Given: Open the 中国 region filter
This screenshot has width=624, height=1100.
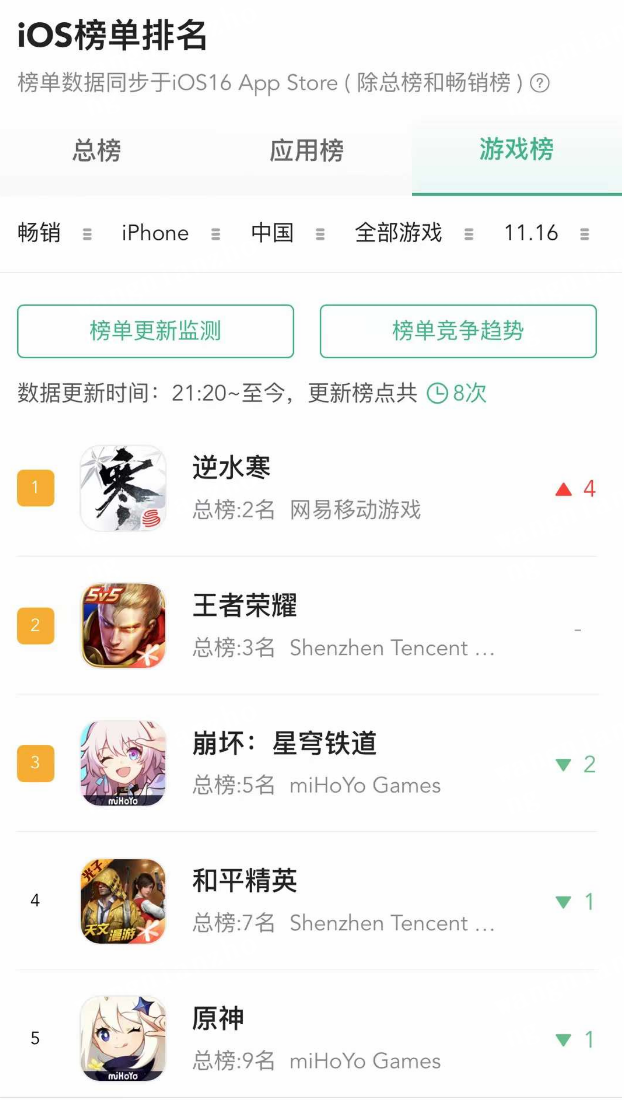Looking at the screenshot, I should click(287, 233).
